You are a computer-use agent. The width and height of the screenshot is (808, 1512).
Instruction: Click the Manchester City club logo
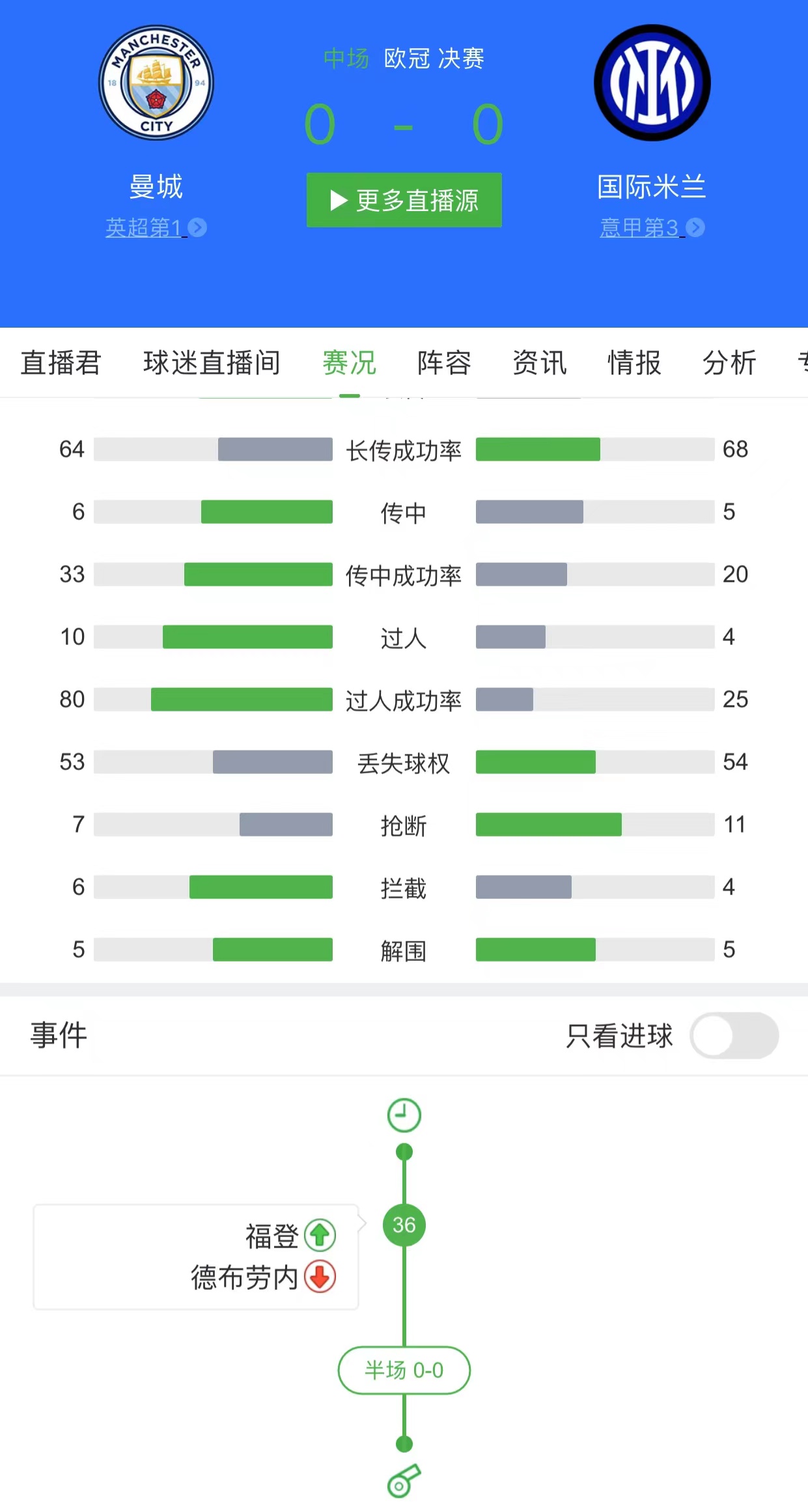155,83
